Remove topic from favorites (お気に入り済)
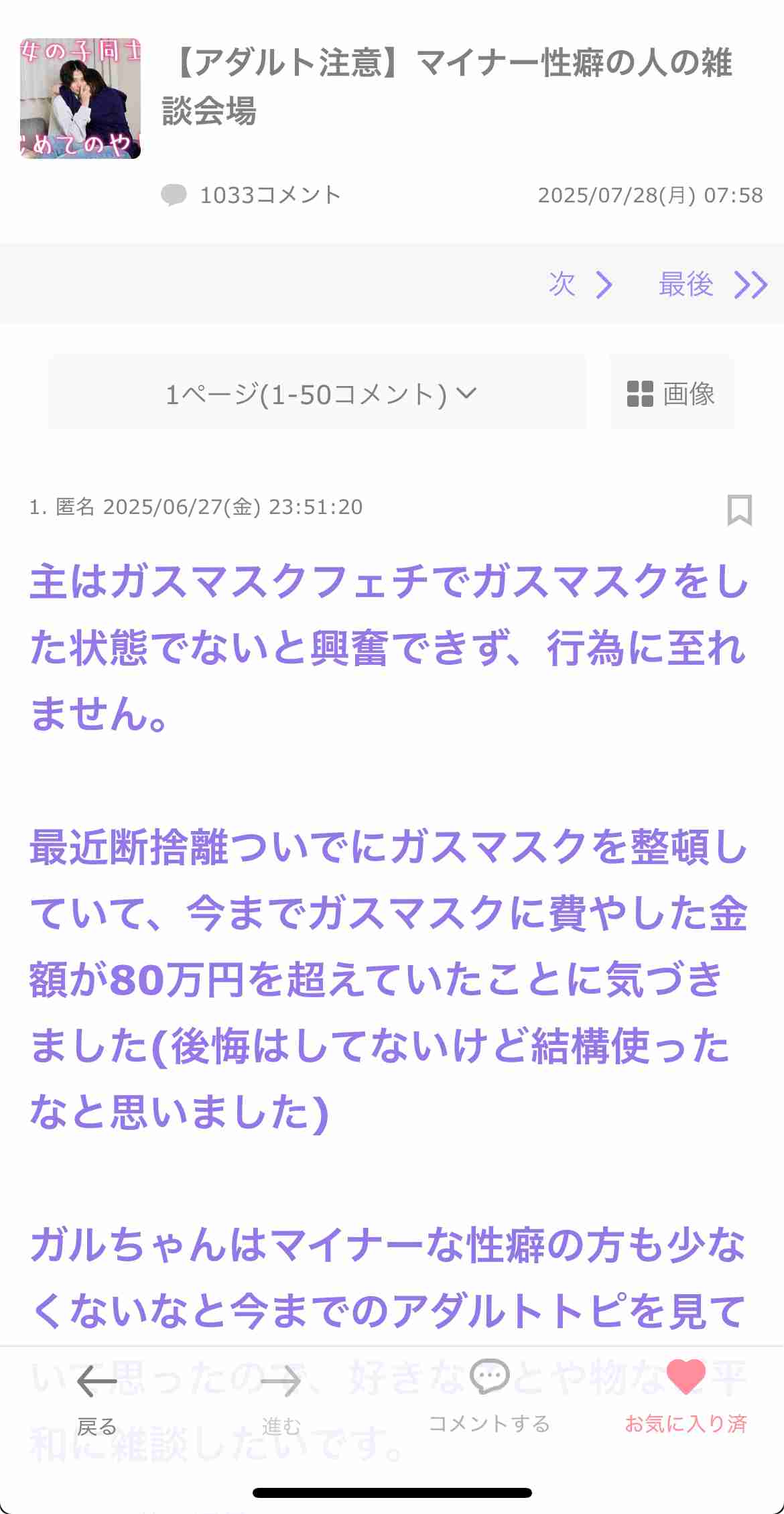Viewport: 784px width, 1514px height. [x=685, y=1399]
